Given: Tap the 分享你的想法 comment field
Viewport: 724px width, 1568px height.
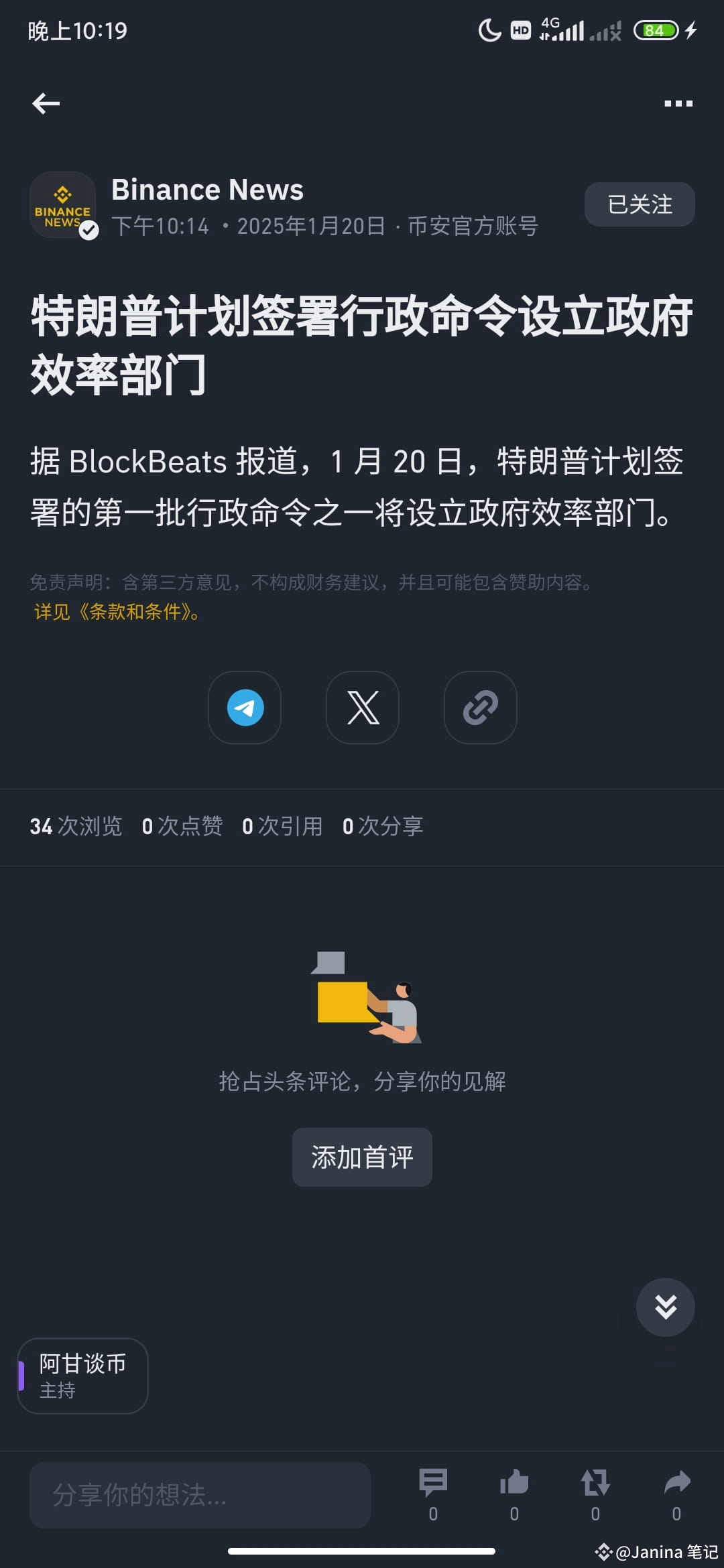Looking at the screenshot, I should [x=200, y=1495].
